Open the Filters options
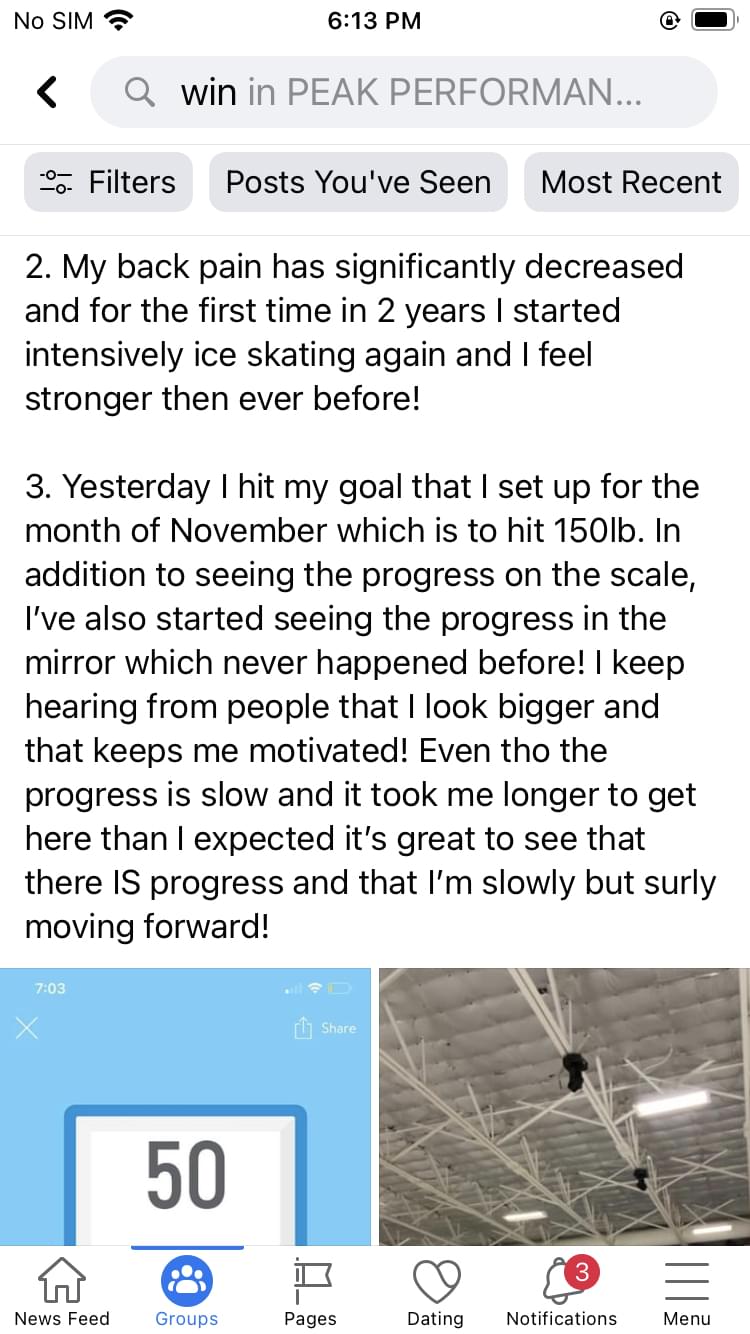This screenshot has width=750, height=1334. coord(108,182)
